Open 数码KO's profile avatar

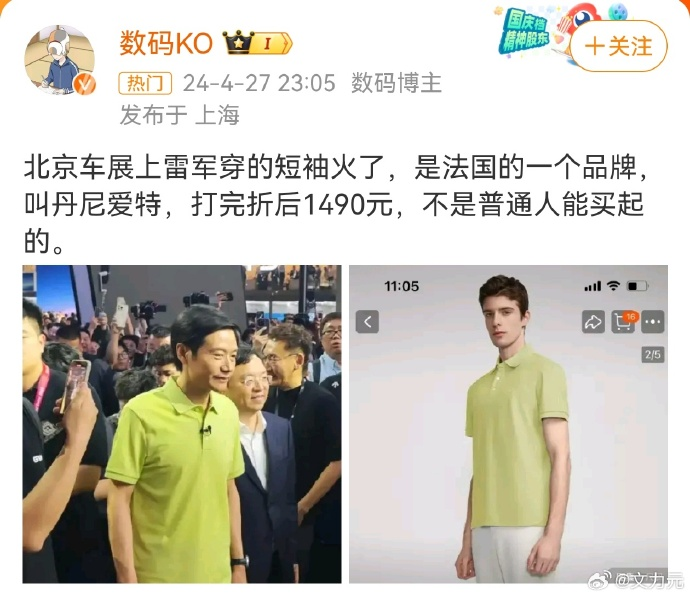(59, 60)
